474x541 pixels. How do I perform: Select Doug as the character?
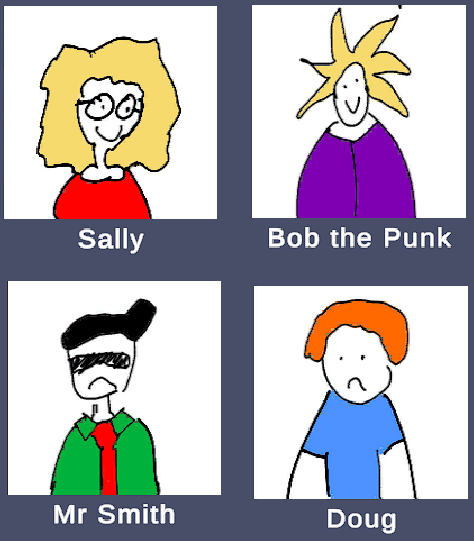(x=361, y=392)
